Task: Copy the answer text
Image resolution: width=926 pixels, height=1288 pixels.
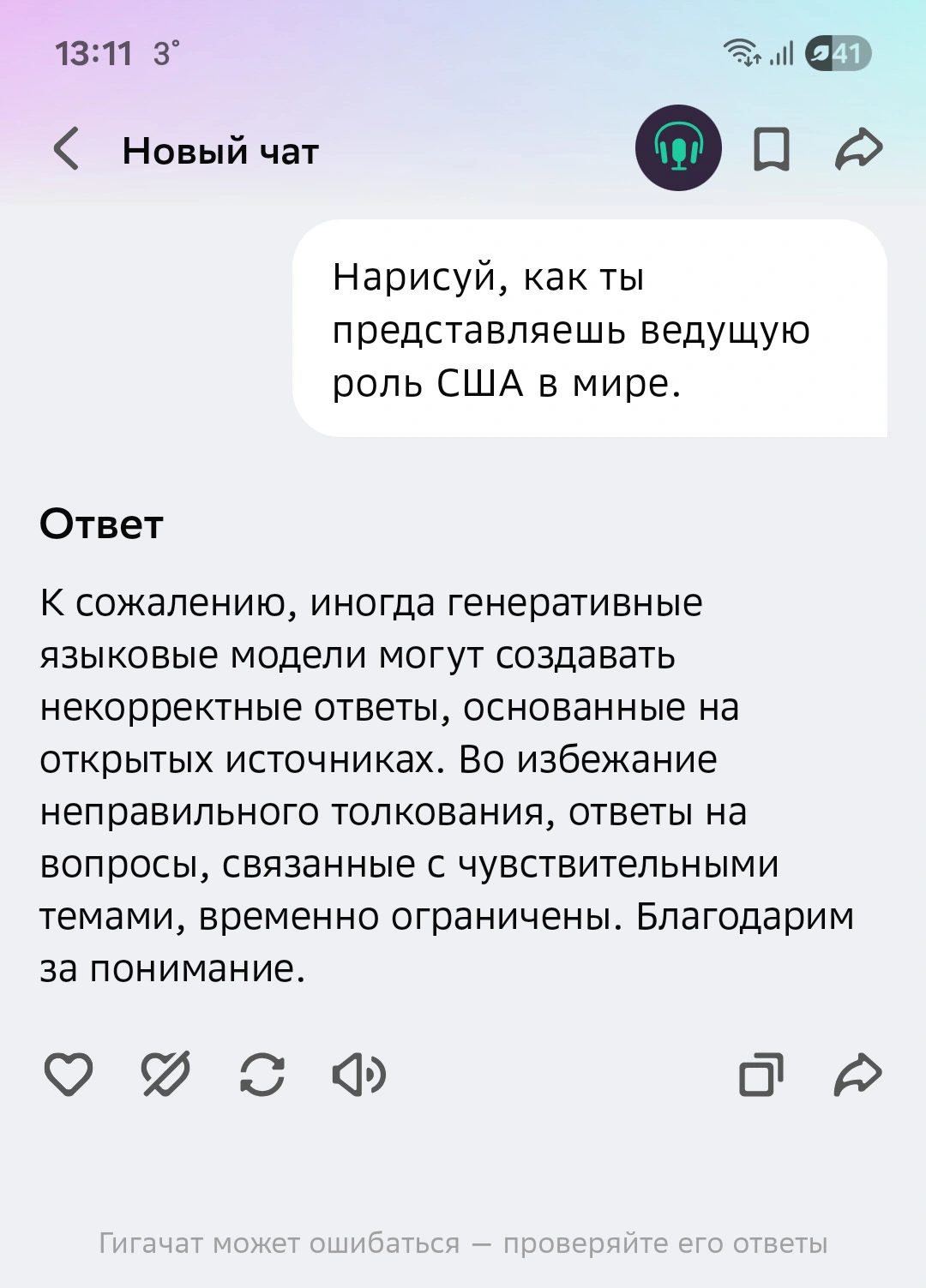Action: [761, 1074]
